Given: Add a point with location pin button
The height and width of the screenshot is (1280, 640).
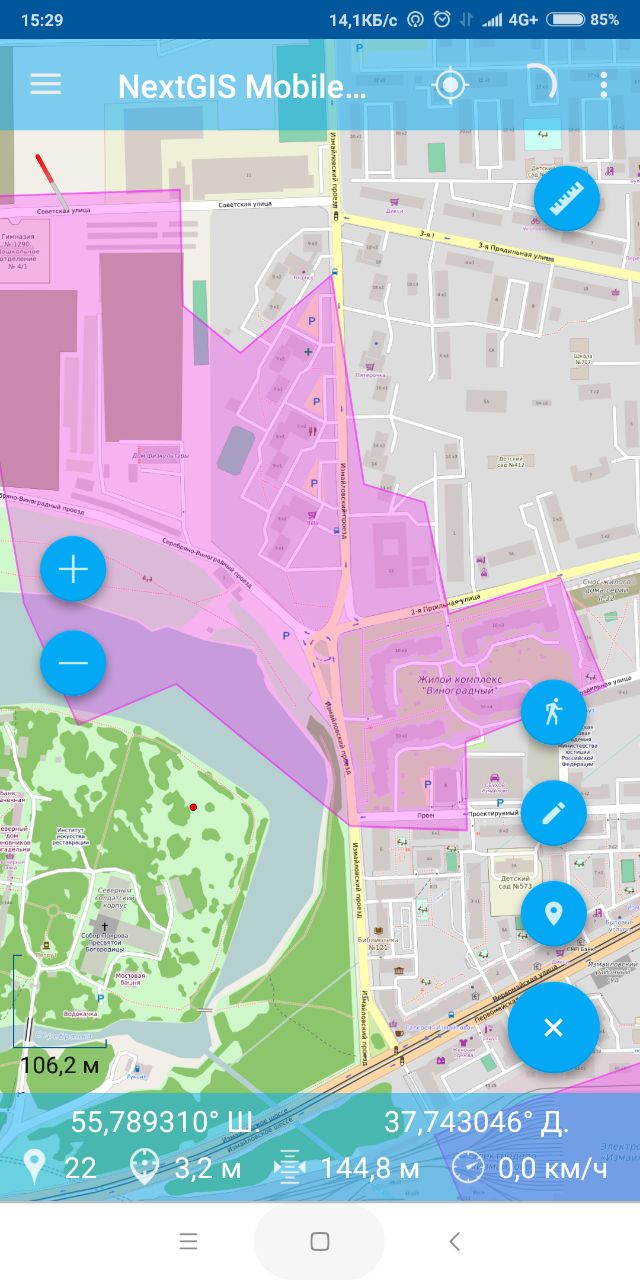Looking at the screenshot, I should [554, 913].
